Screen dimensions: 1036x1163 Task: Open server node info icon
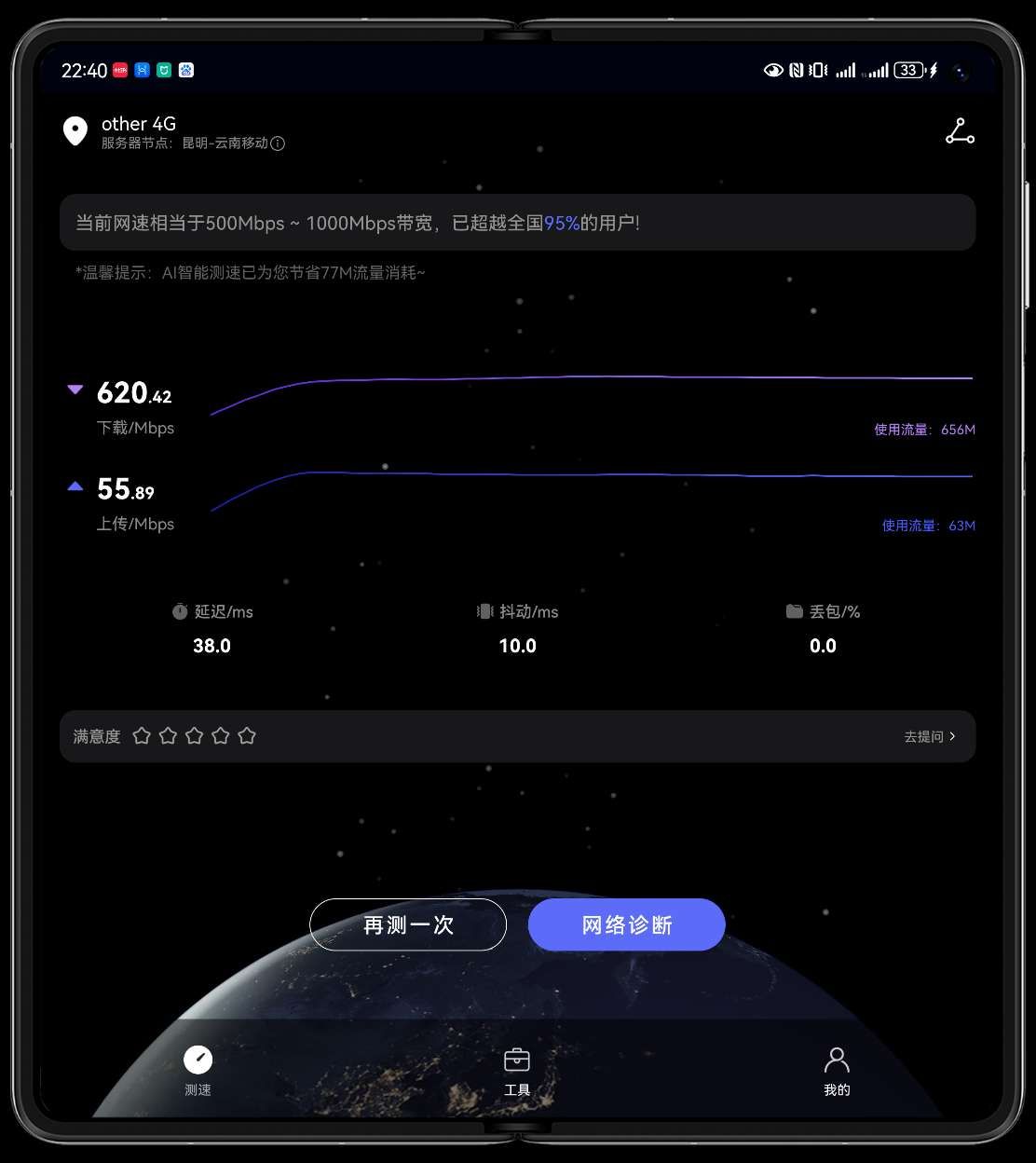[278, 144]
